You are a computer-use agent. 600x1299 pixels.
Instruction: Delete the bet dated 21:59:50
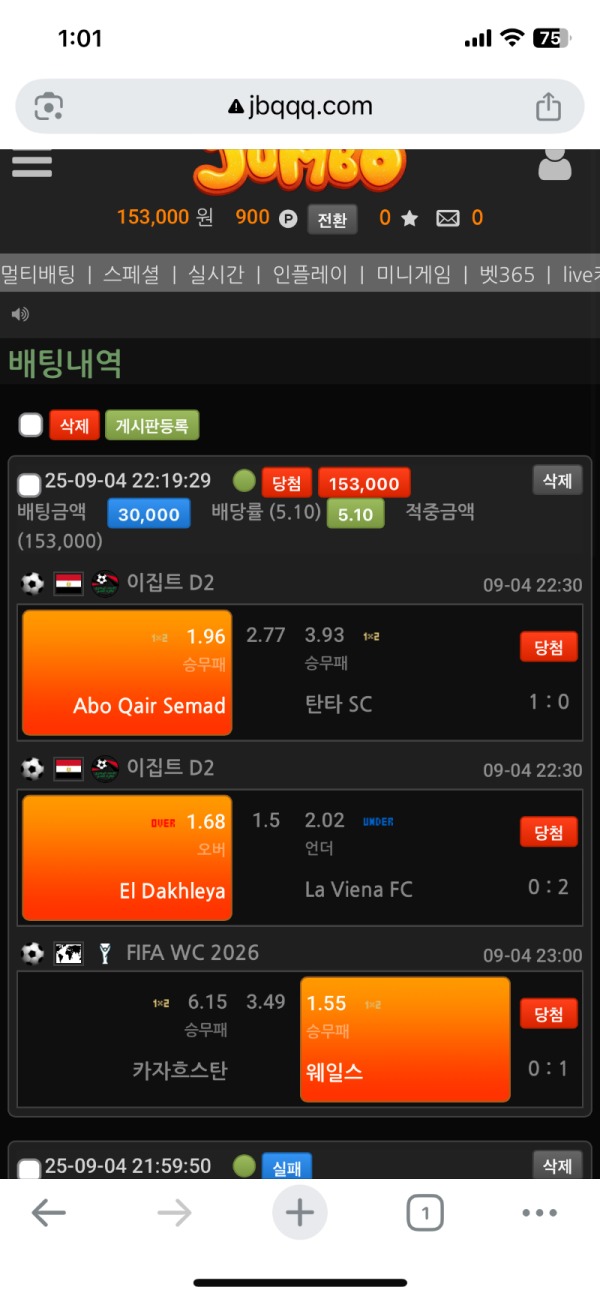[556, 1165]
